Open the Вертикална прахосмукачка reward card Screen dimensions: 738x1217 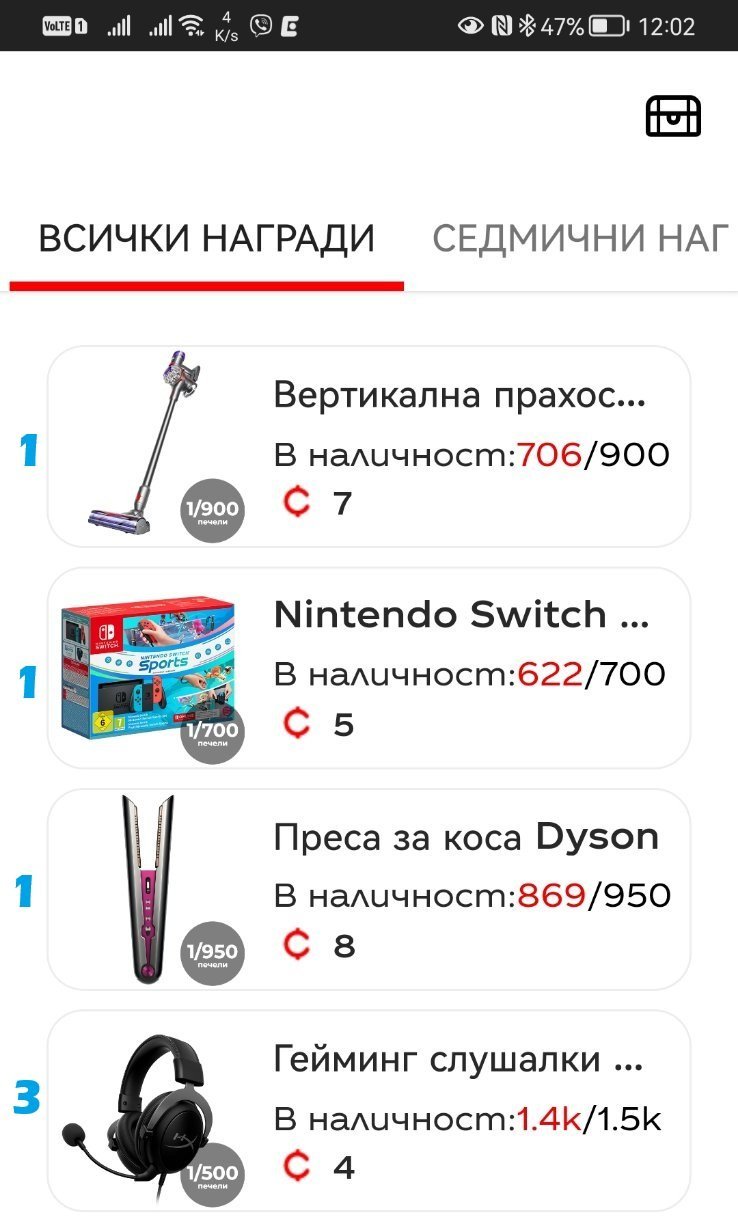coord(369,447)
